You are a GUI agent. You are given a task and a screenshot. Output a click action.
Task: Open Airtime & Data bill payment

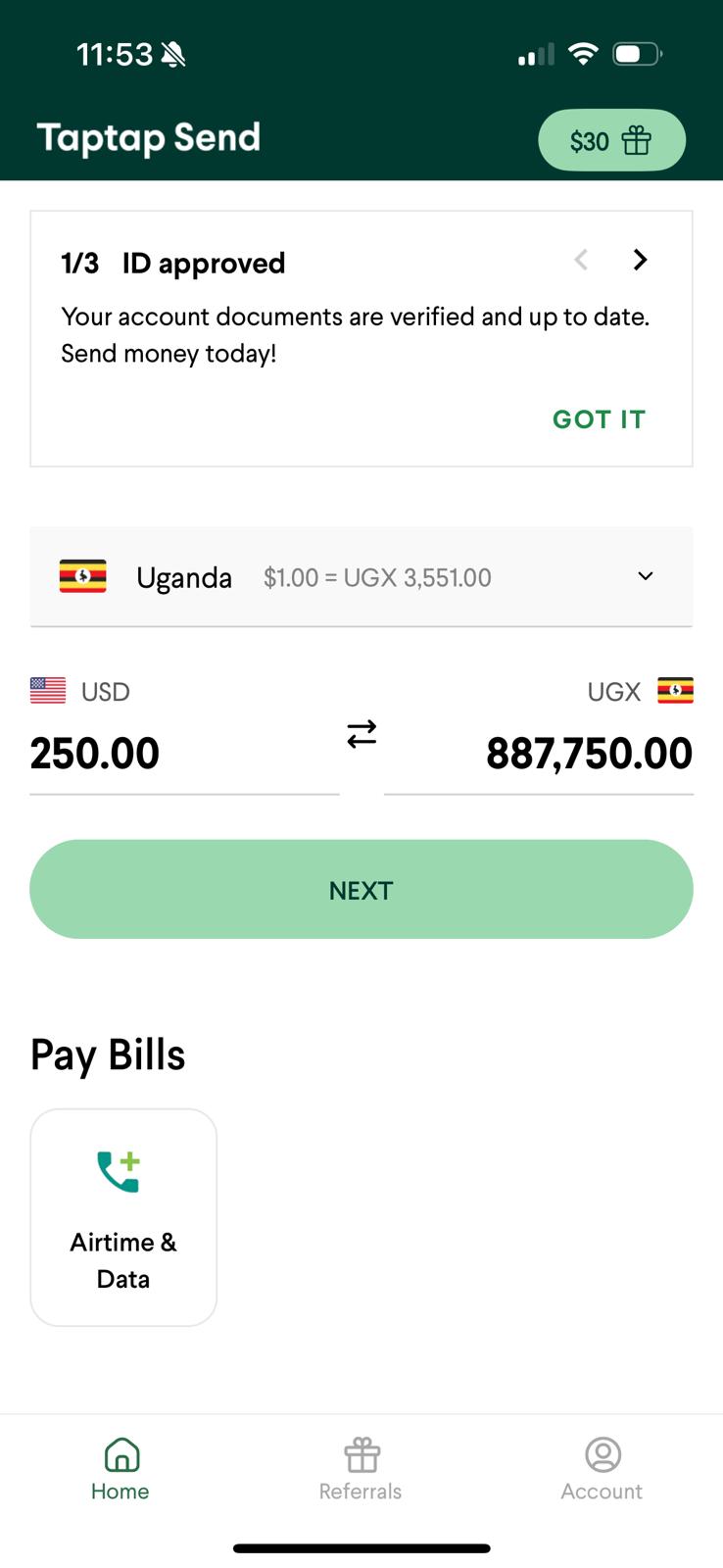coord(123,1217)
